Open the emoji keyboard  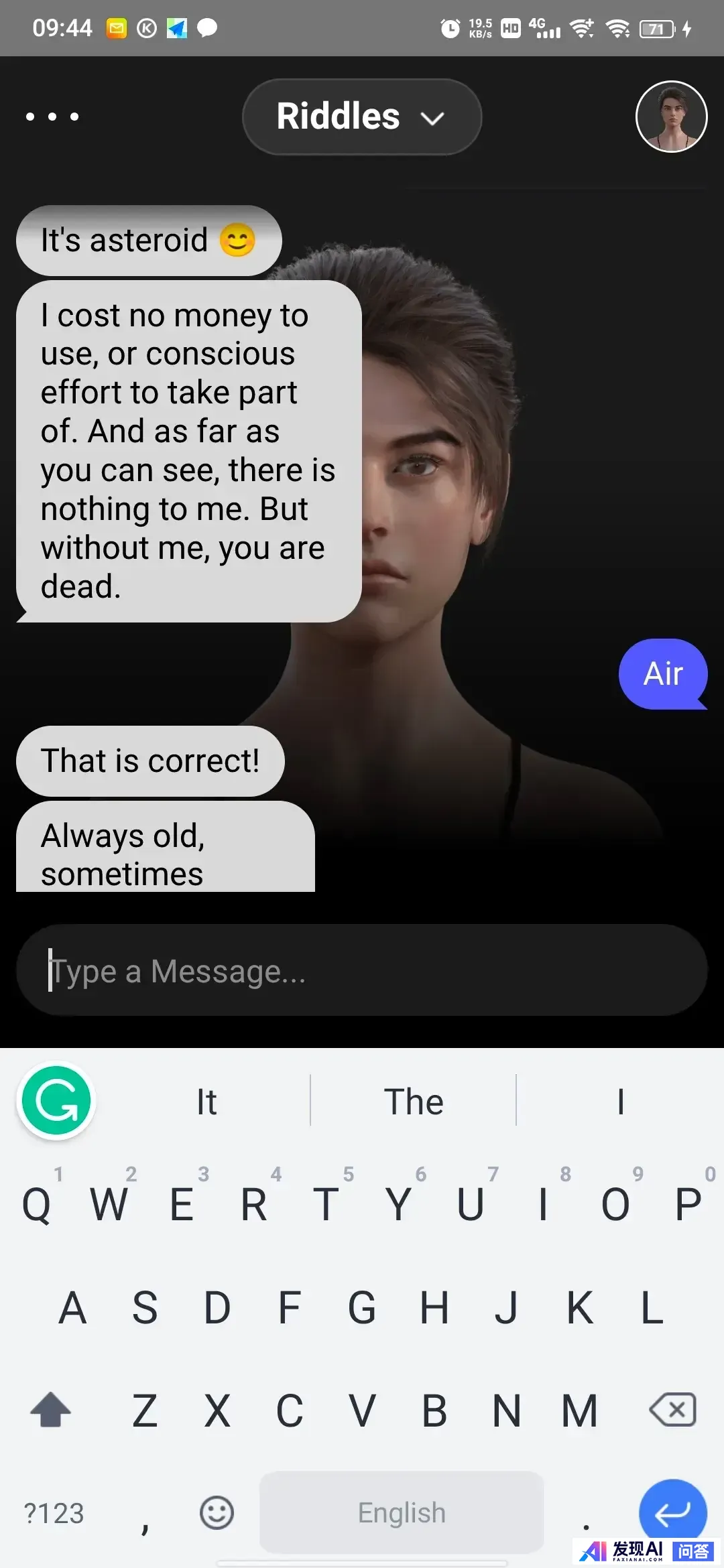217,1513
